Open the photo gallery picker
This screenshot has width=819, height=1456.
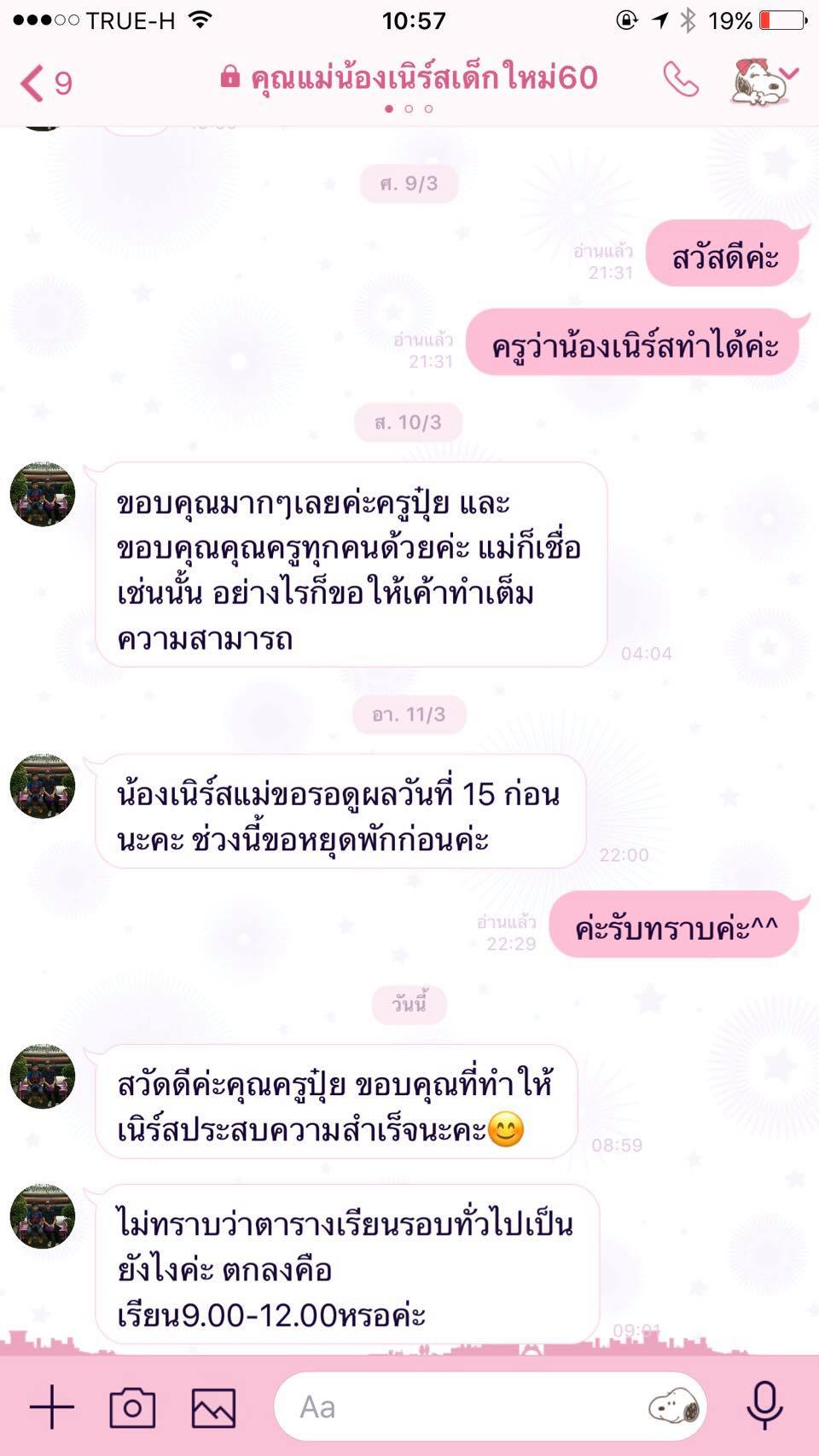(213, 1407)
